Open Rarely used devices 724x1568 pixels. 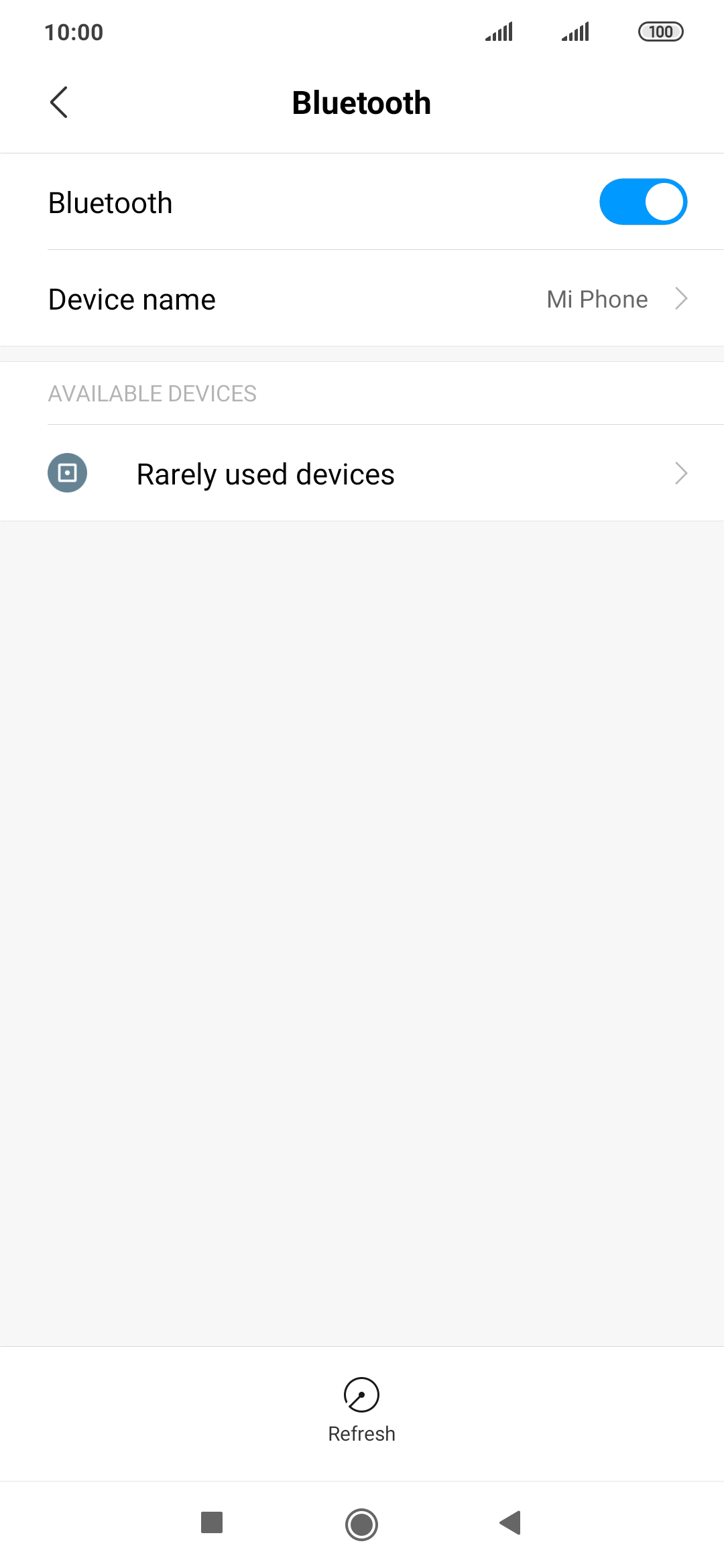(362, 473)
